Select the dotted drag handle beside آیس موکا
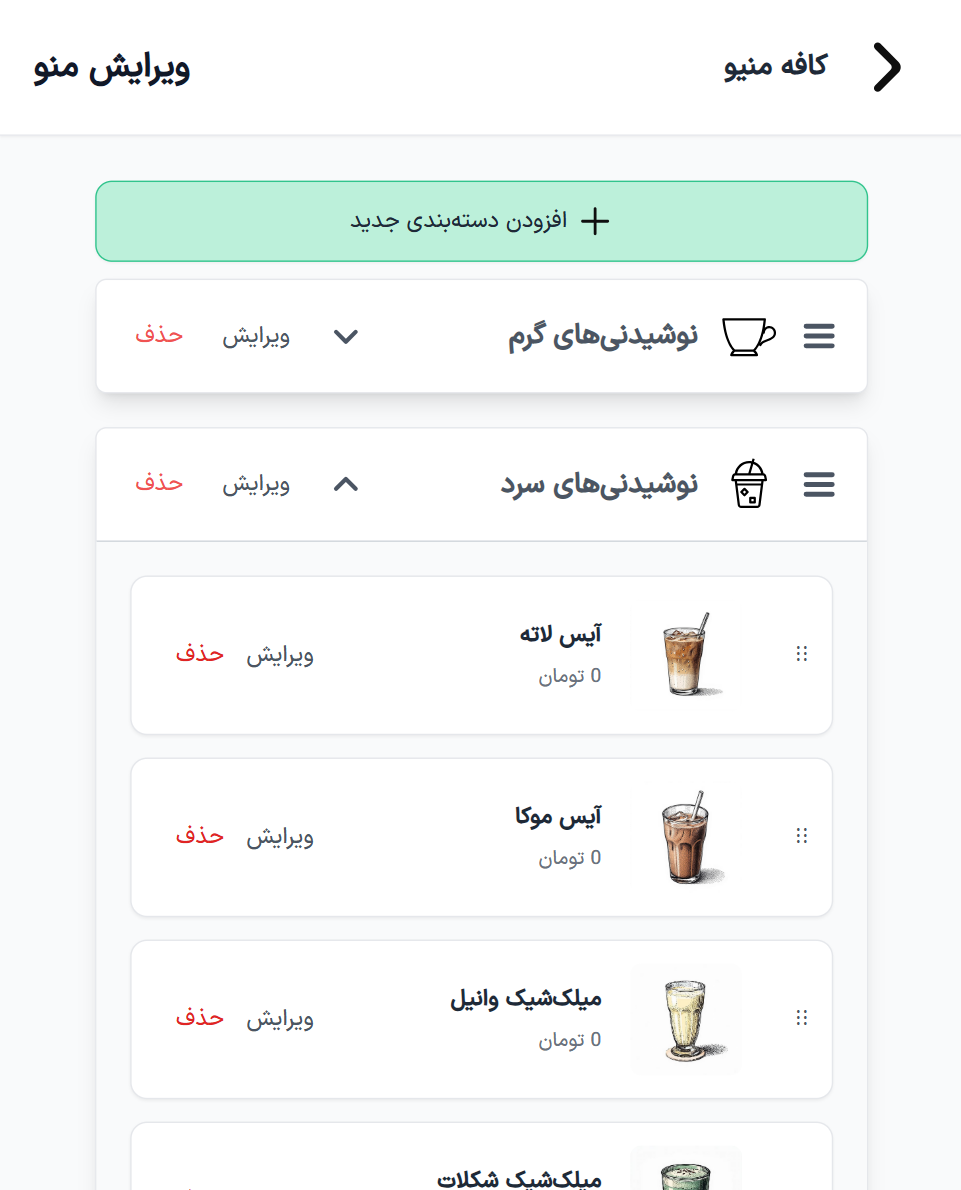The height and width of the screenshot is (1190, 961). (801, 836)
